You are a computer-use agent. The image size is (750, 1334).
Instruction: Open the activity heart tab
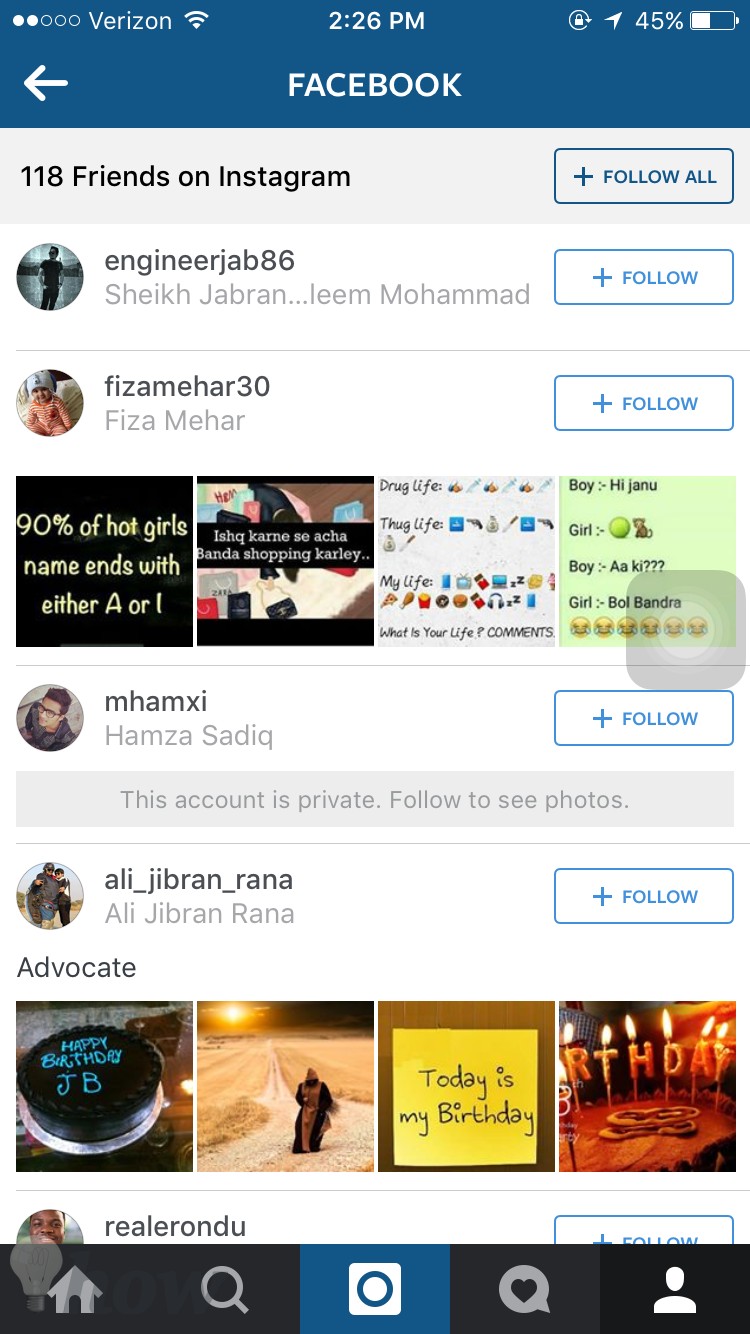pos(525,1289)
